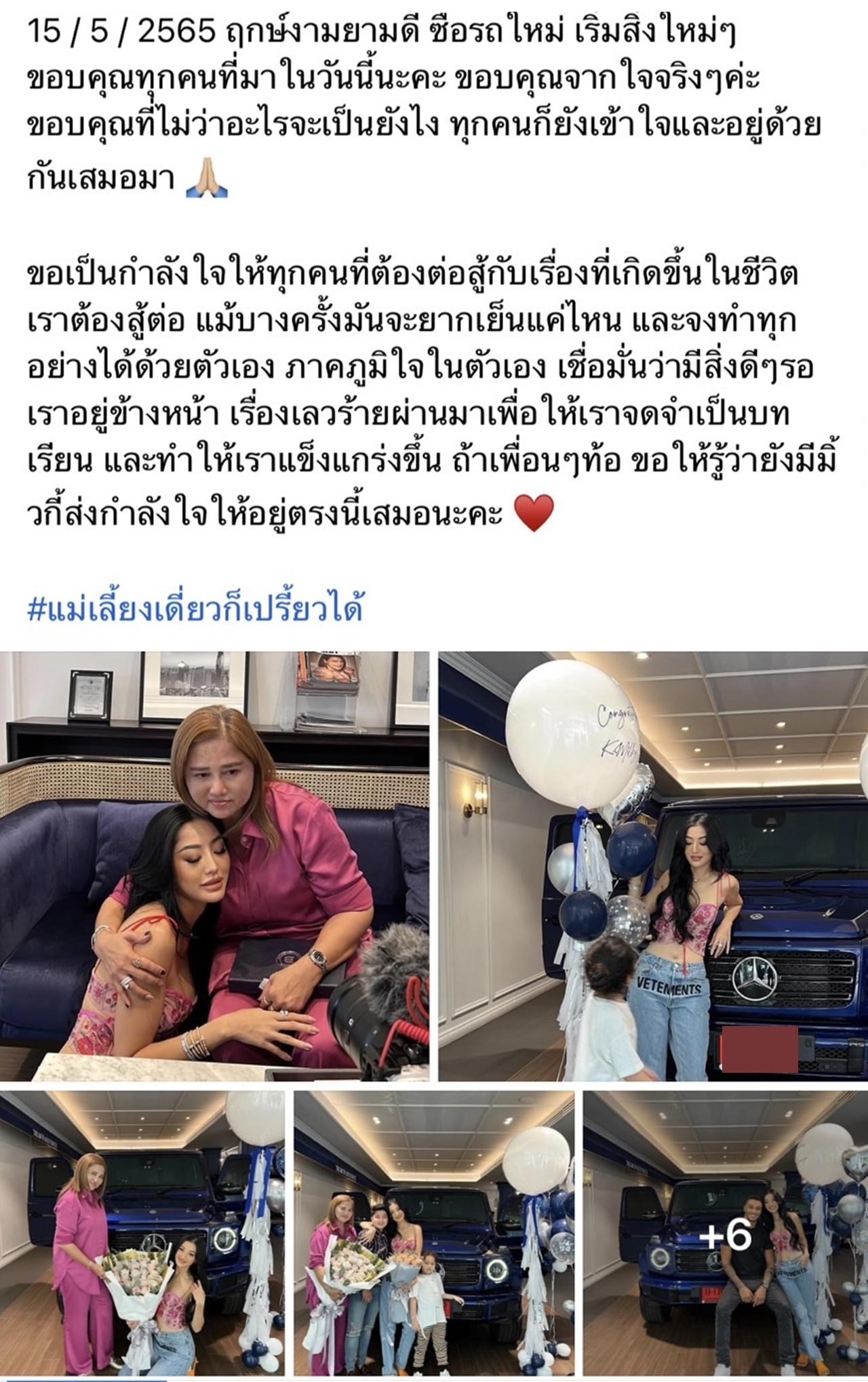This screenshot has height=1382, width=868.
Task: Open the blue hashtag link under the post
Action: [x=195, y=609]
